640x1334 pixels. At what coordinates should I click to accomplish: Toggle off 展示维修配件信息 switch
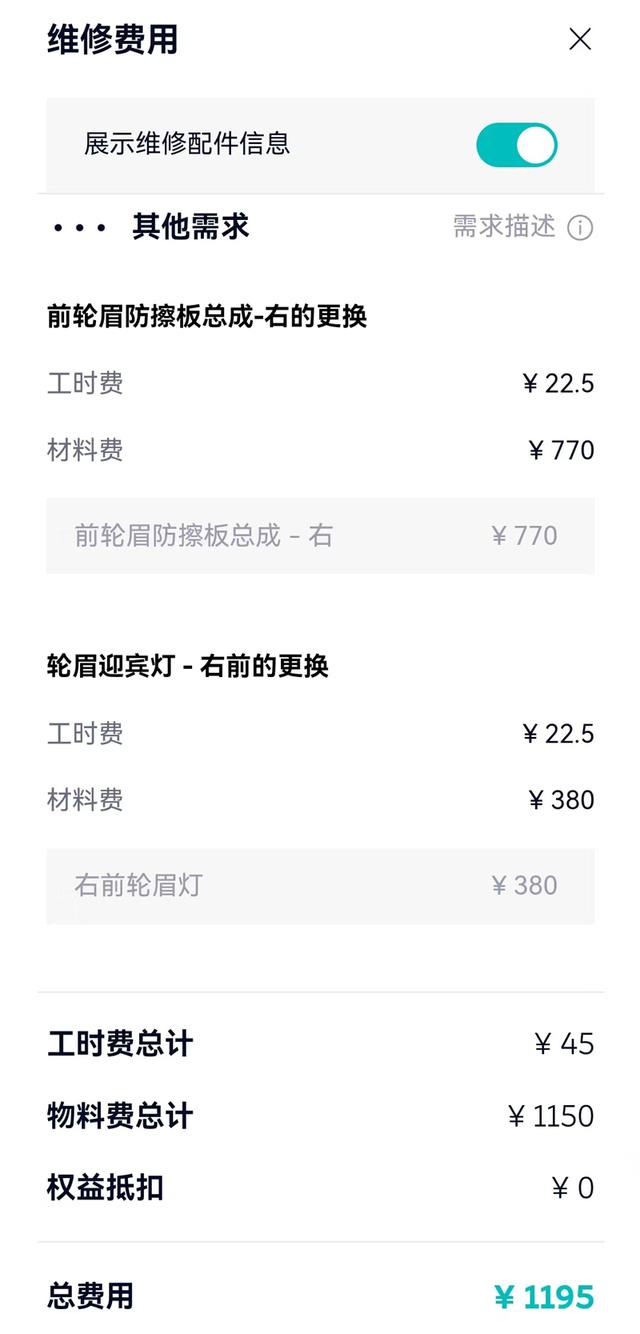(x=516, y=145)
